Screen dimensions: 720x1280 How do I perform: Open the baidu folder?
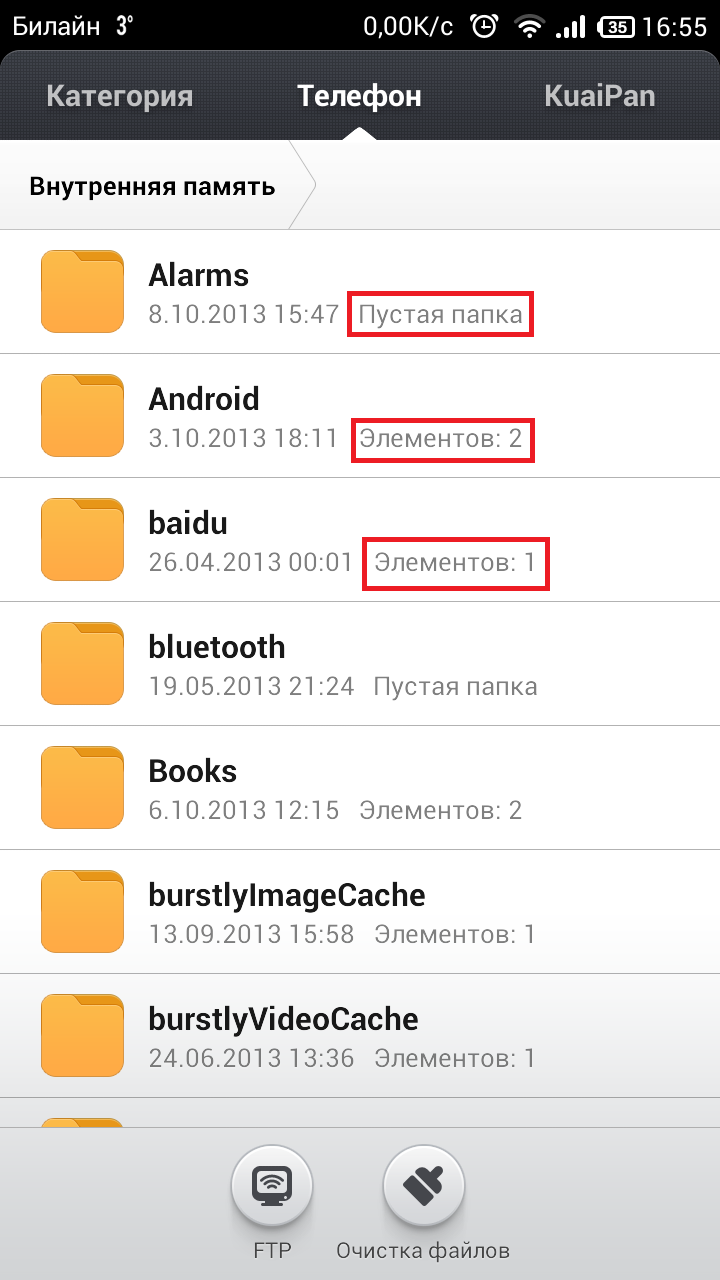point(360,540)
